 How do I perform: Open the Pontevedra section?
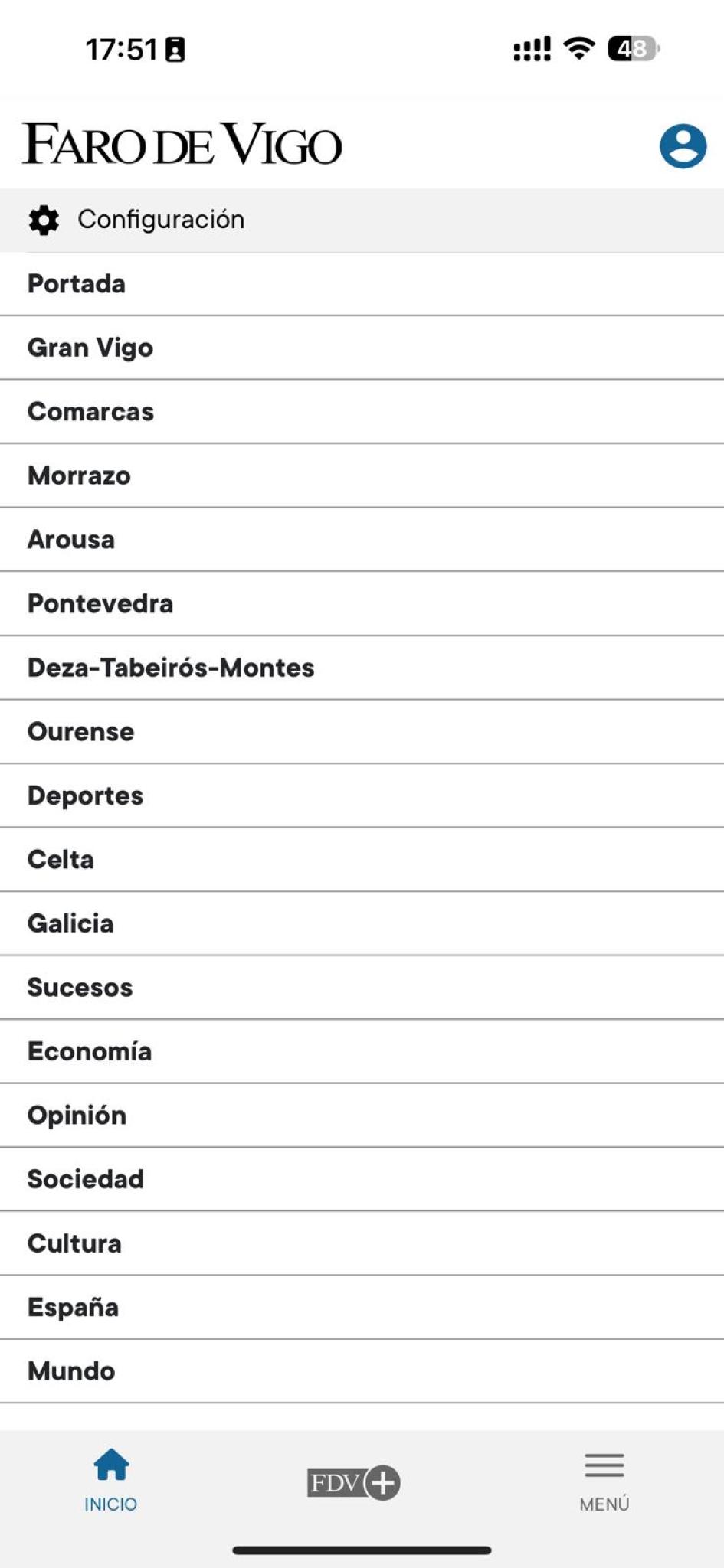362,603
